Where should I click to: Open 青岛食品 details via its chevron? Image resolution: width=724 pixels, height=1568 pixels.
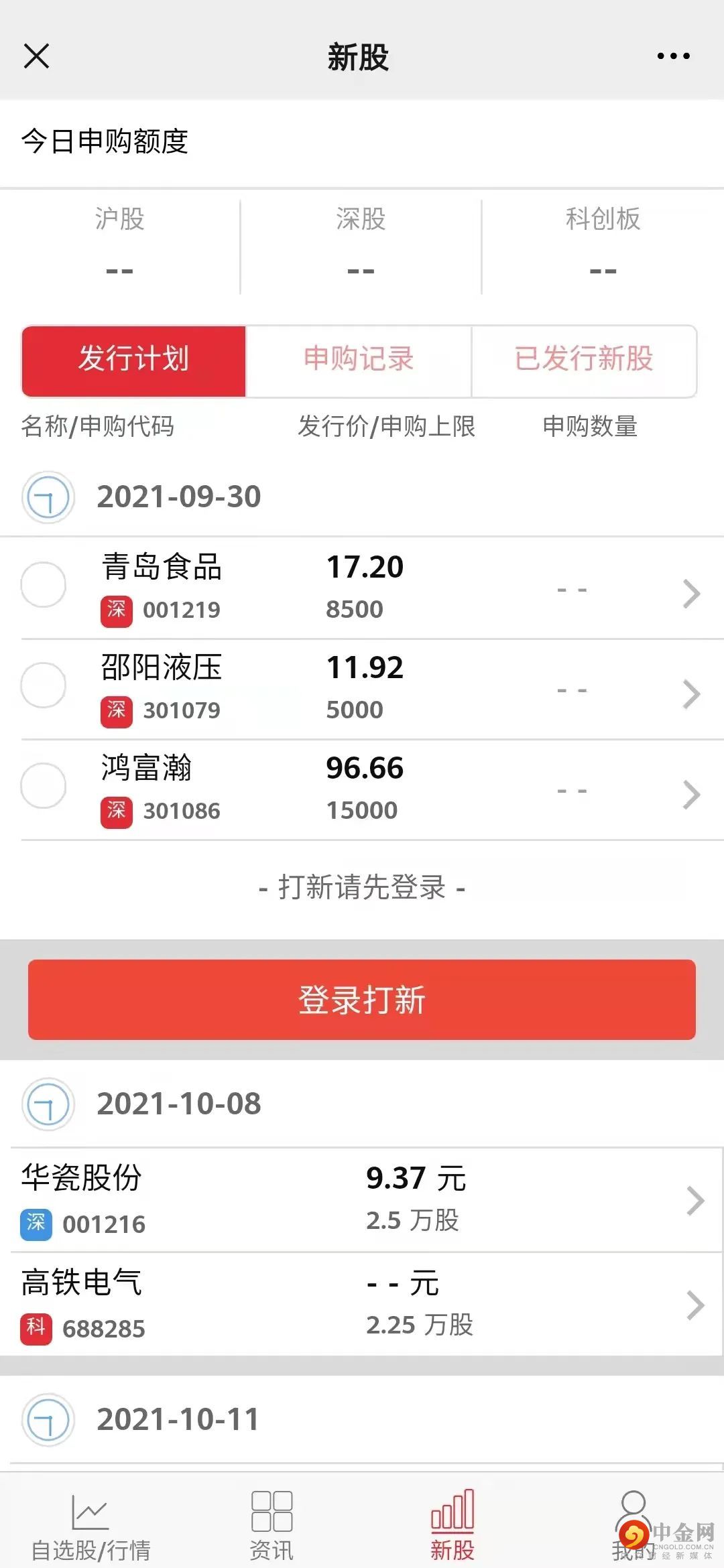click(691, 594)
